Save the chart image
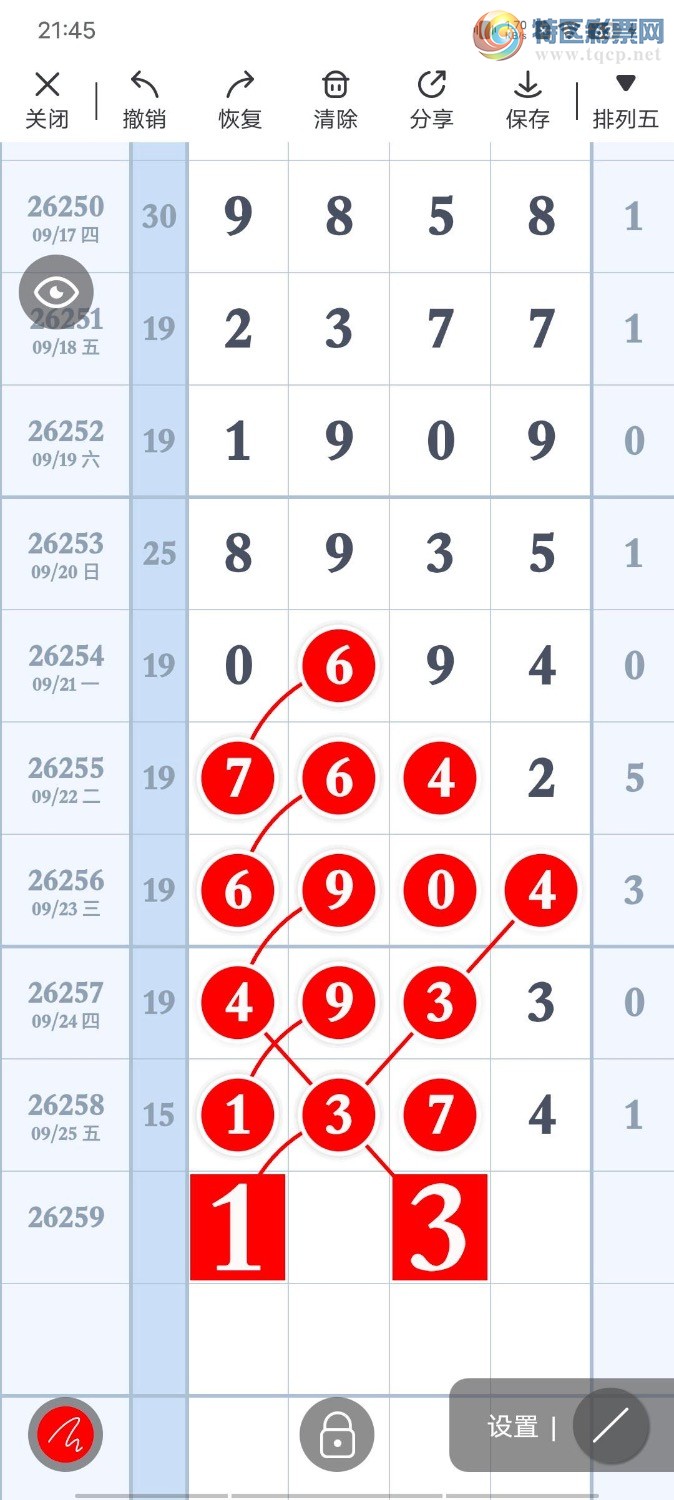Viewport: 674px width, 1500px height. coord(527,100)
